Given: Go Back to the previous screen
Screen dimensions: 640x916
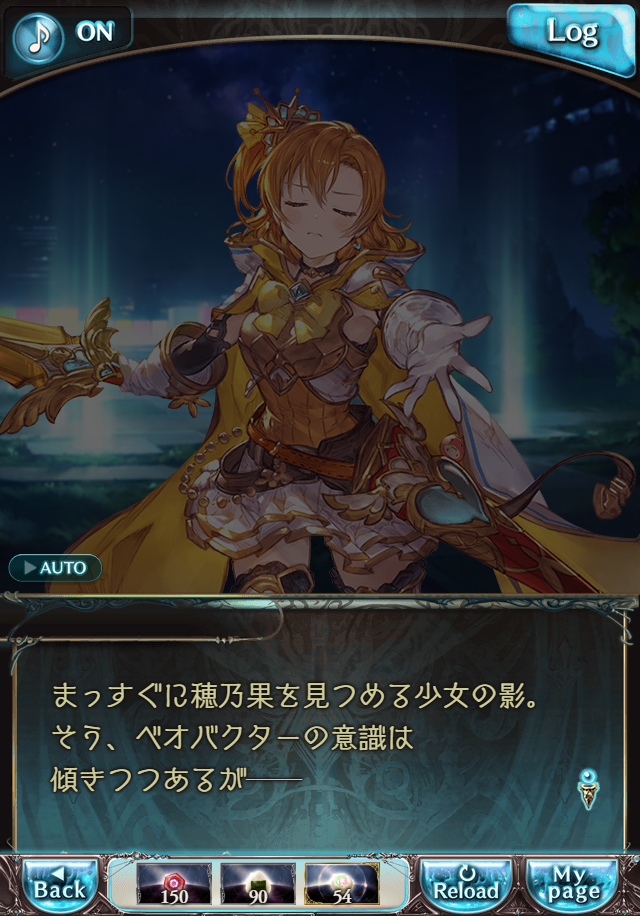Looking at the screenshot, I should pyautogui.click(x=60, y=882).
